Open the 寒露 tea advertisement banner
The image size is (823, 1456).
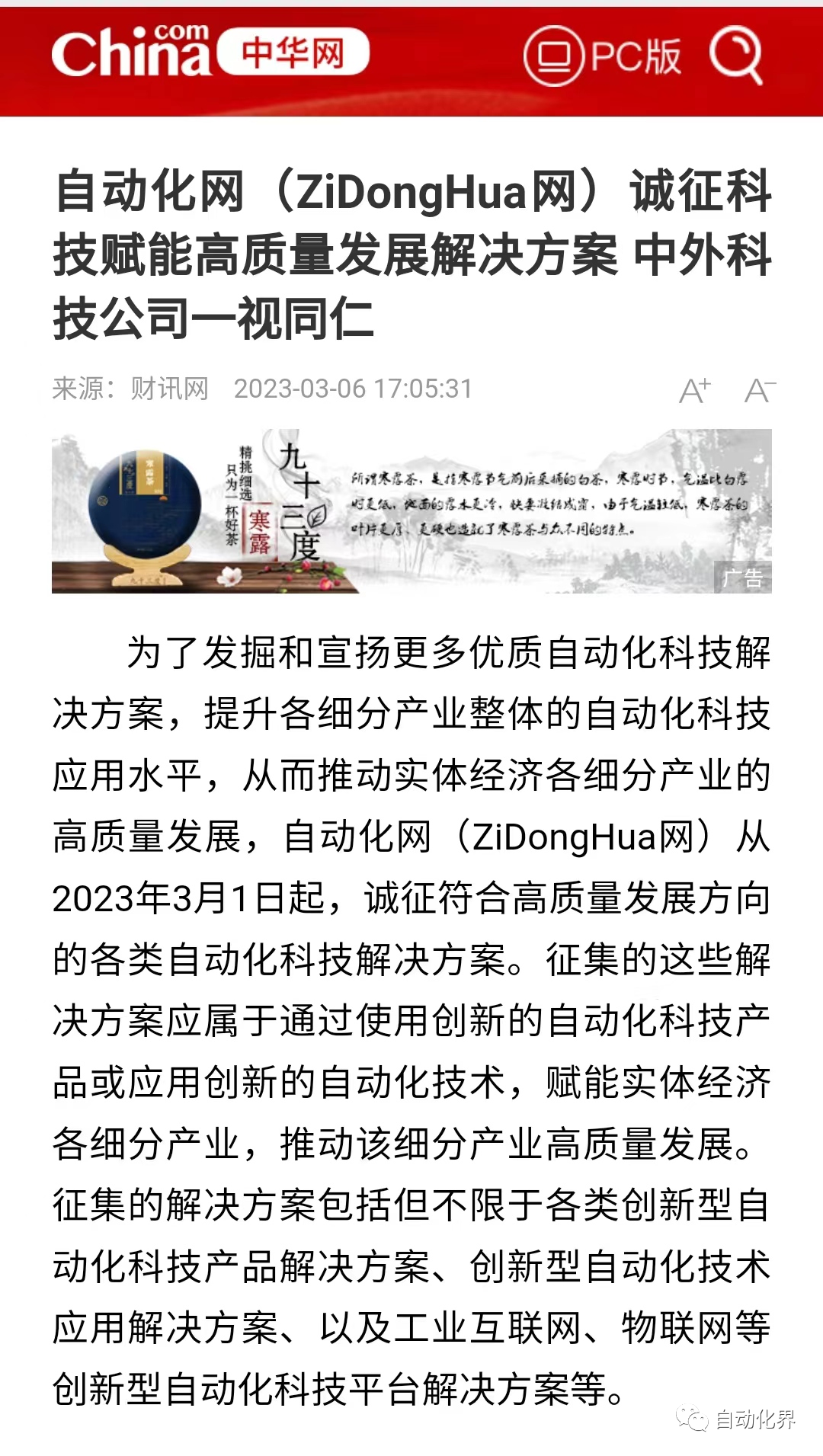411,511
